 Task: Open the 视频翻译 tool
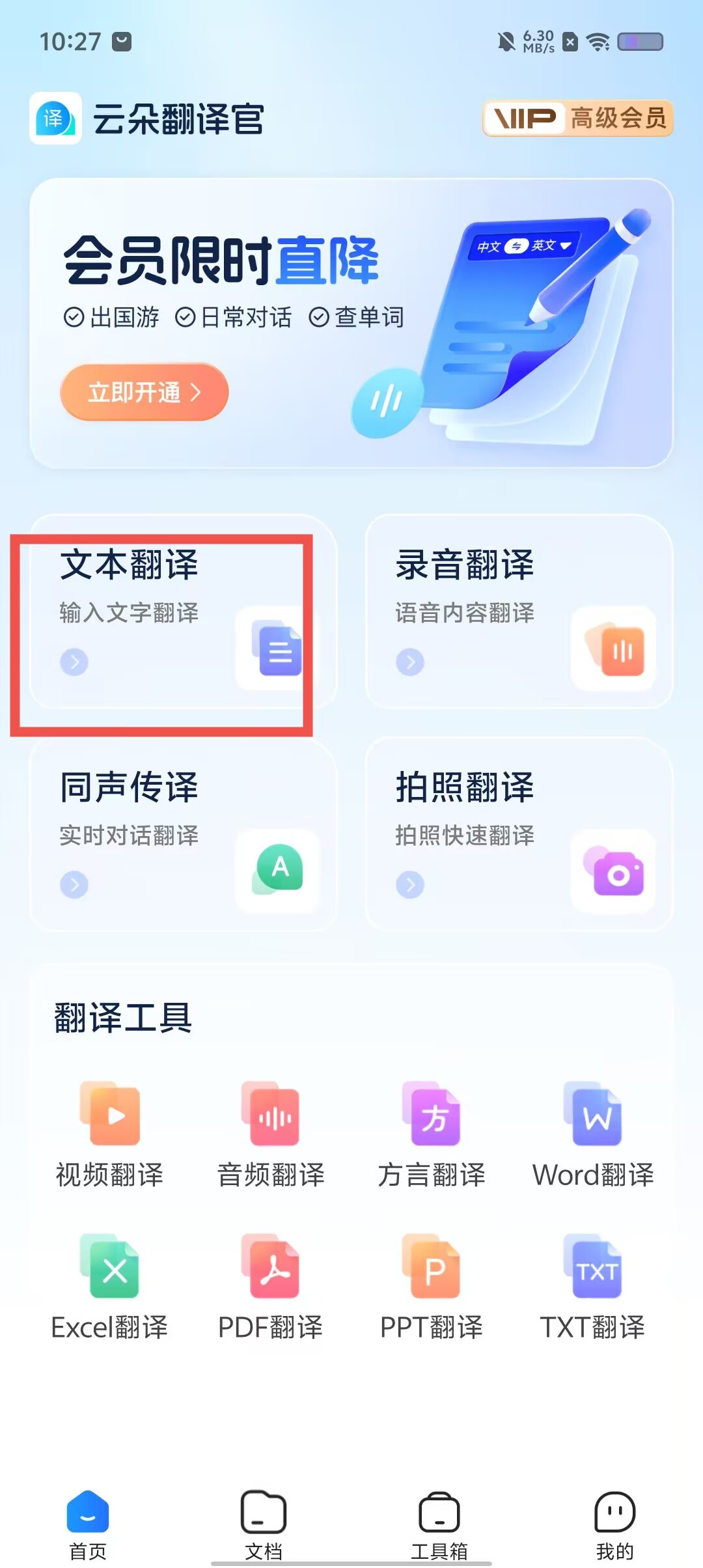109,1133
